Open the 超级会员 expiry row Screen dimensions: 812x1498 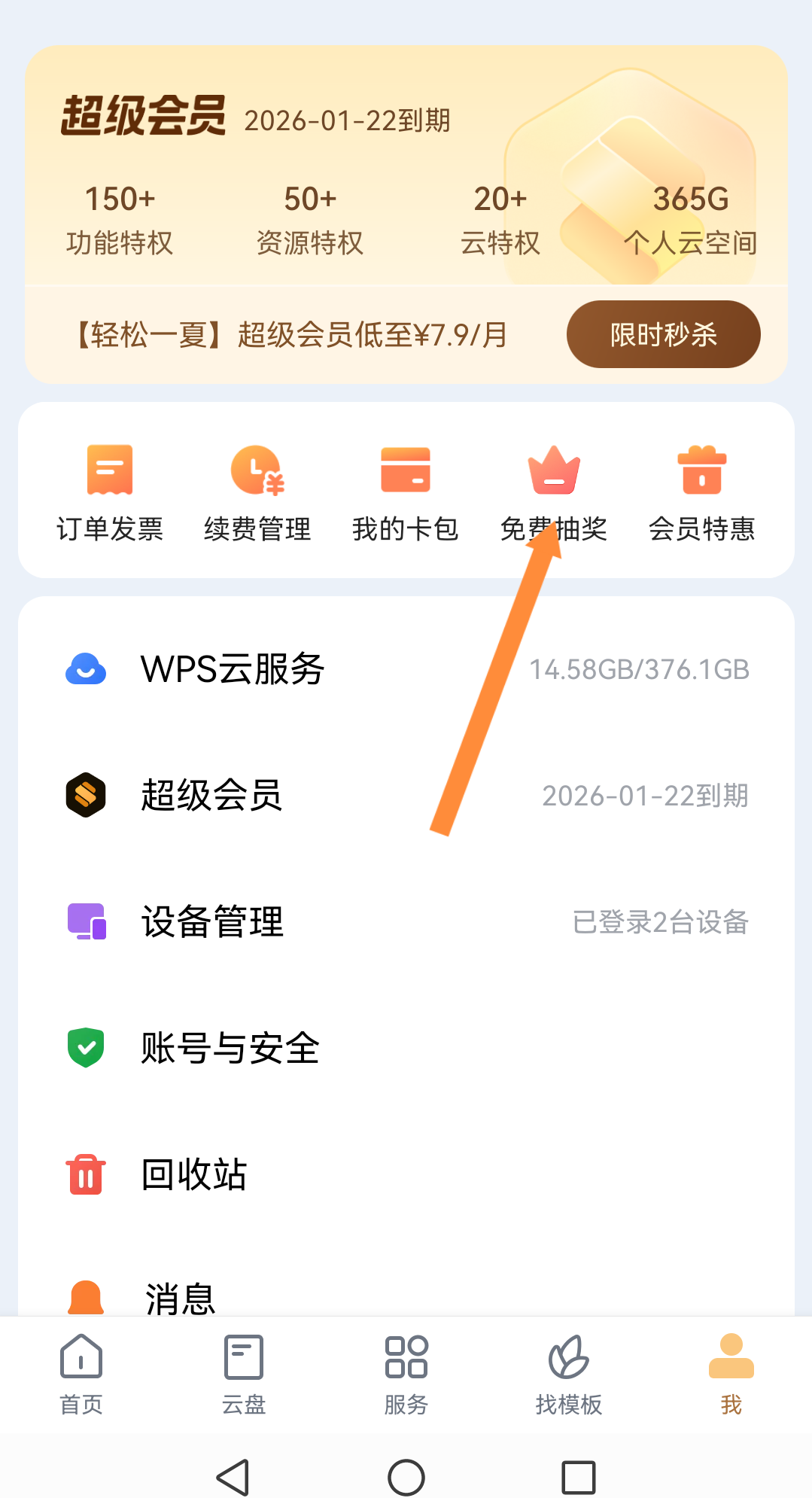point(406,796)
